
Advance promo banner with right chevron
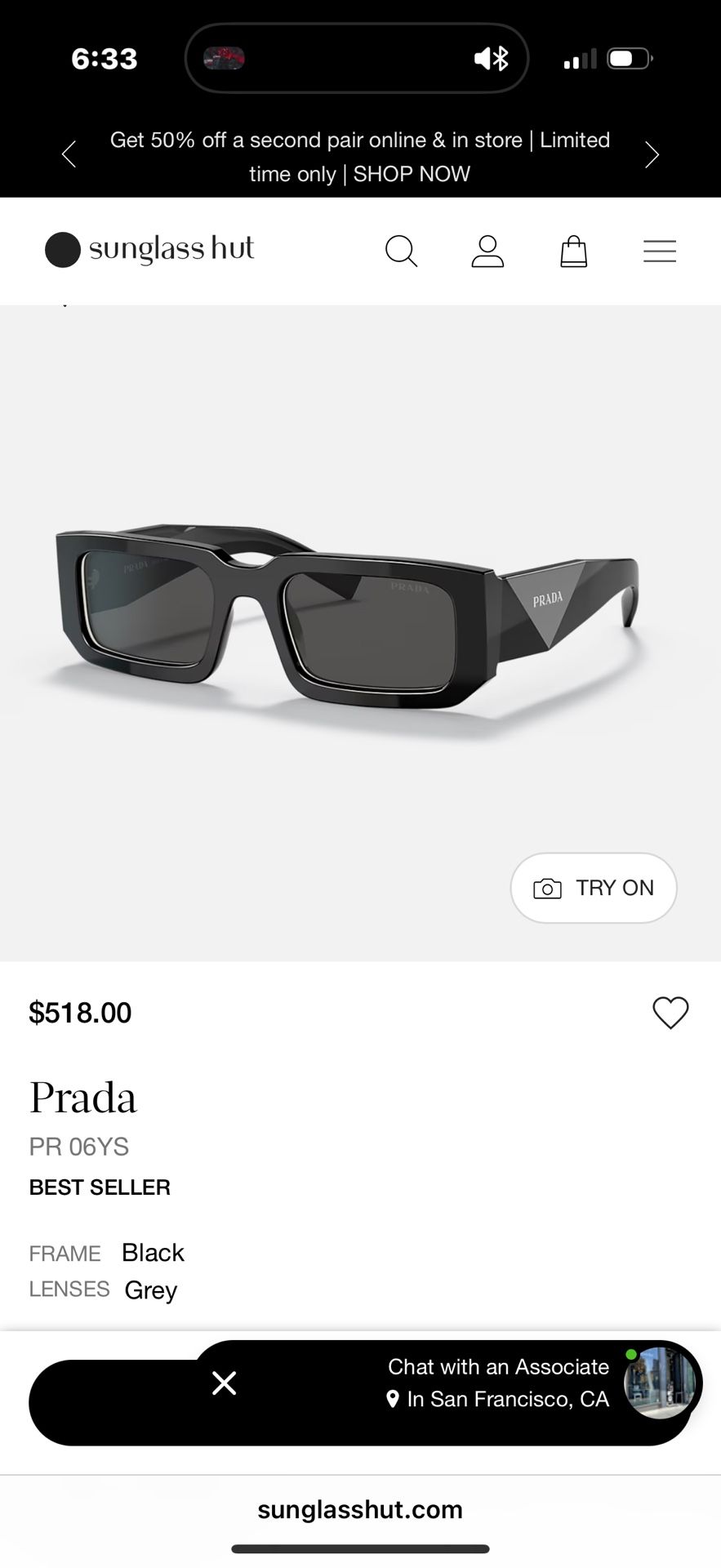point(652,154)
